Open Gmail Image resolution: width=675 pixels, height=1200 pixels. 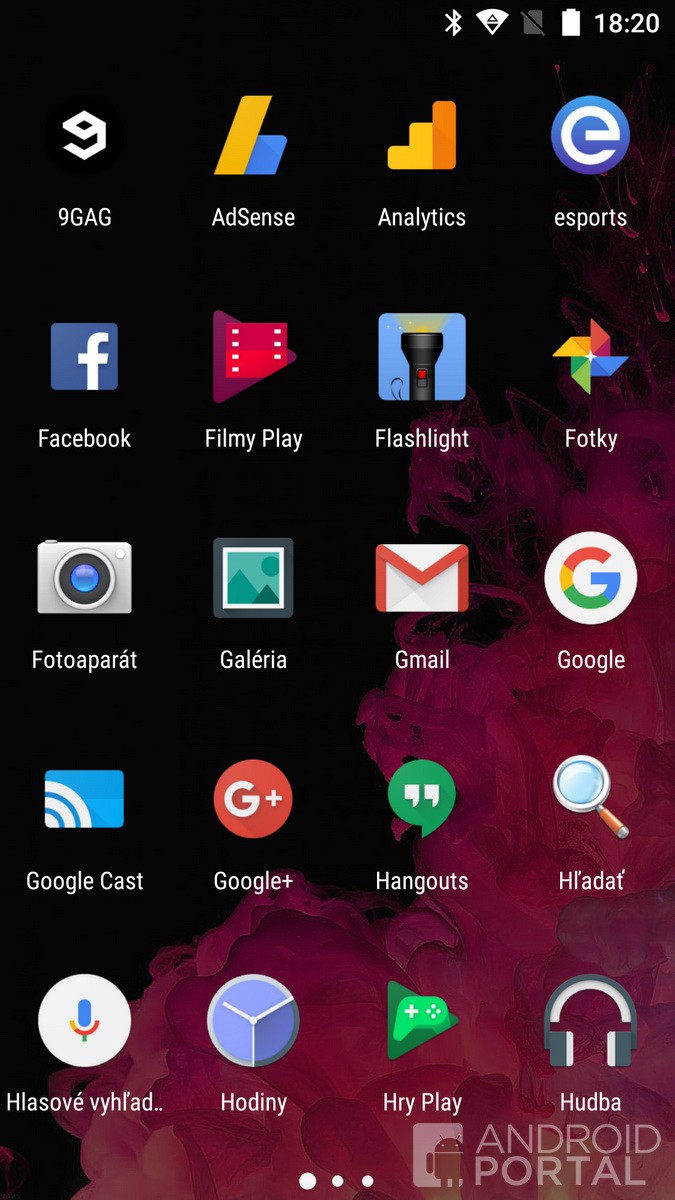pos(422,578)
